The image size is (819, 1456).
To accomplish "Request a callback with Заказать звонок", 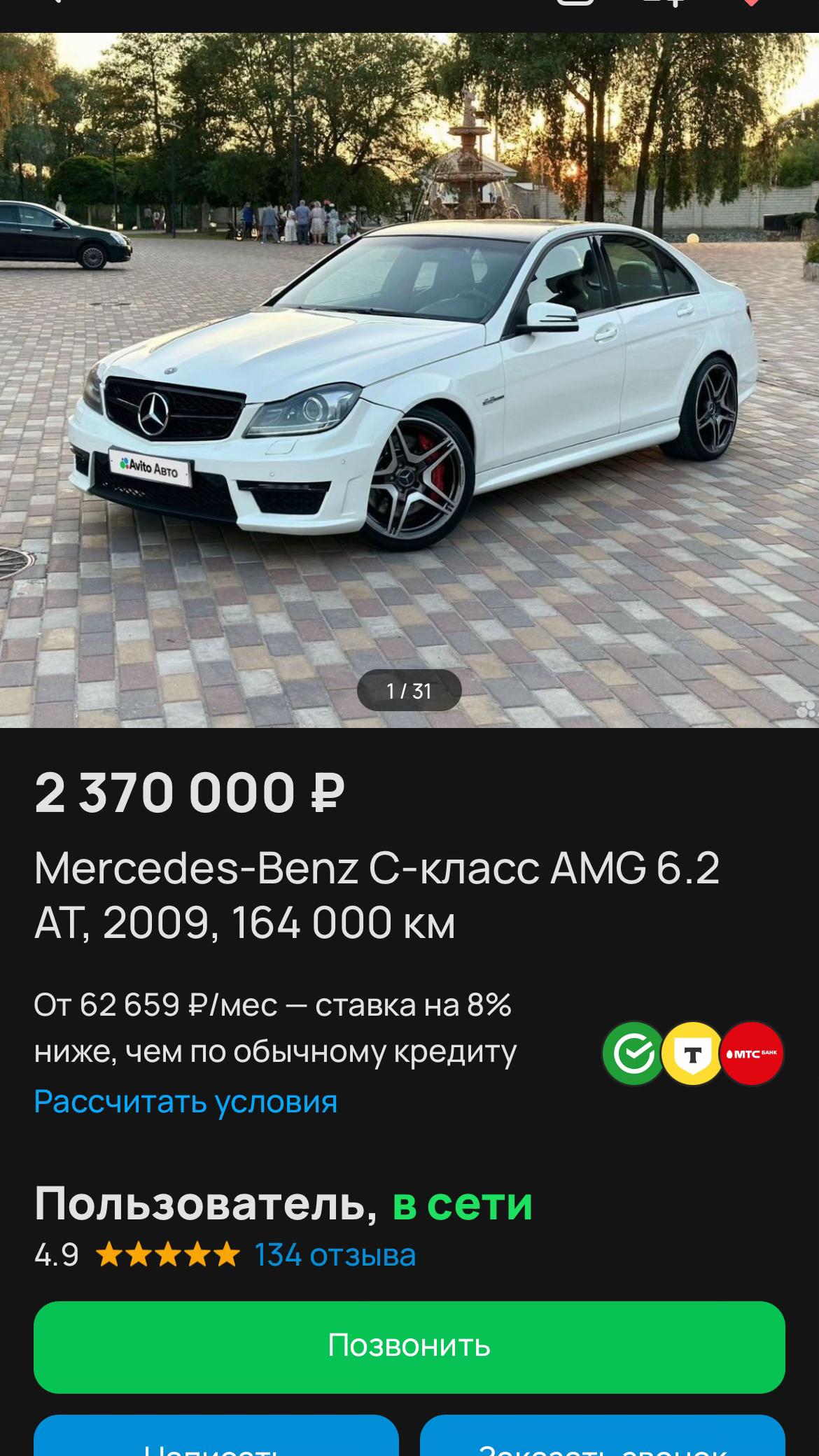I will tap(603, 1436).
